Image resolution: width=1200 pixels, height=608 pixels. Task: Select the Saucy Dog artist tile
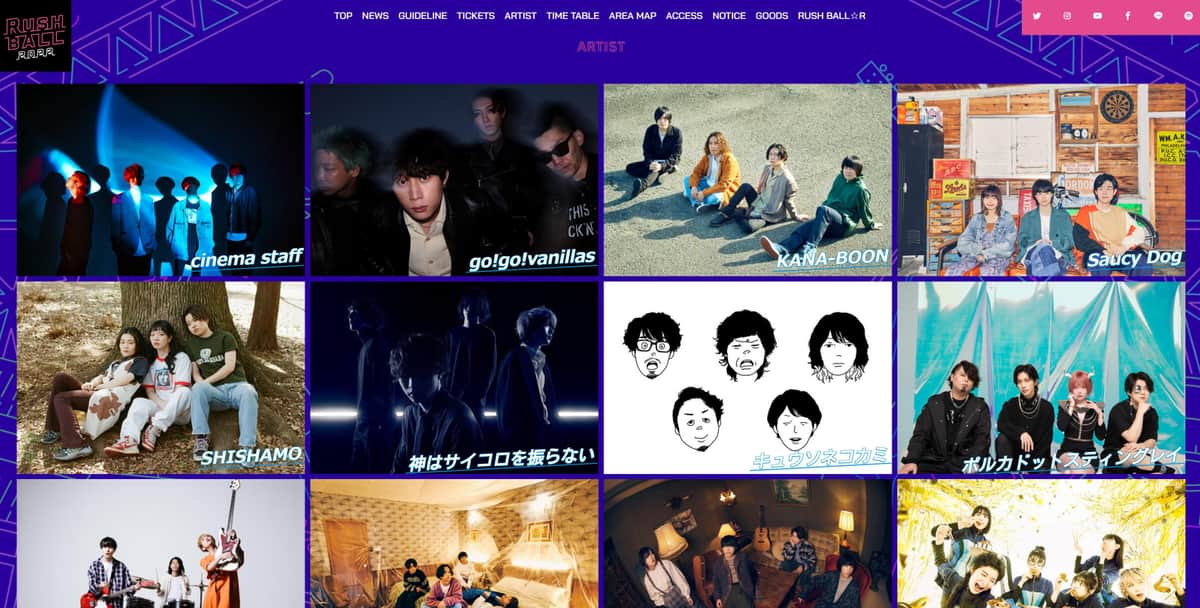1041,180
